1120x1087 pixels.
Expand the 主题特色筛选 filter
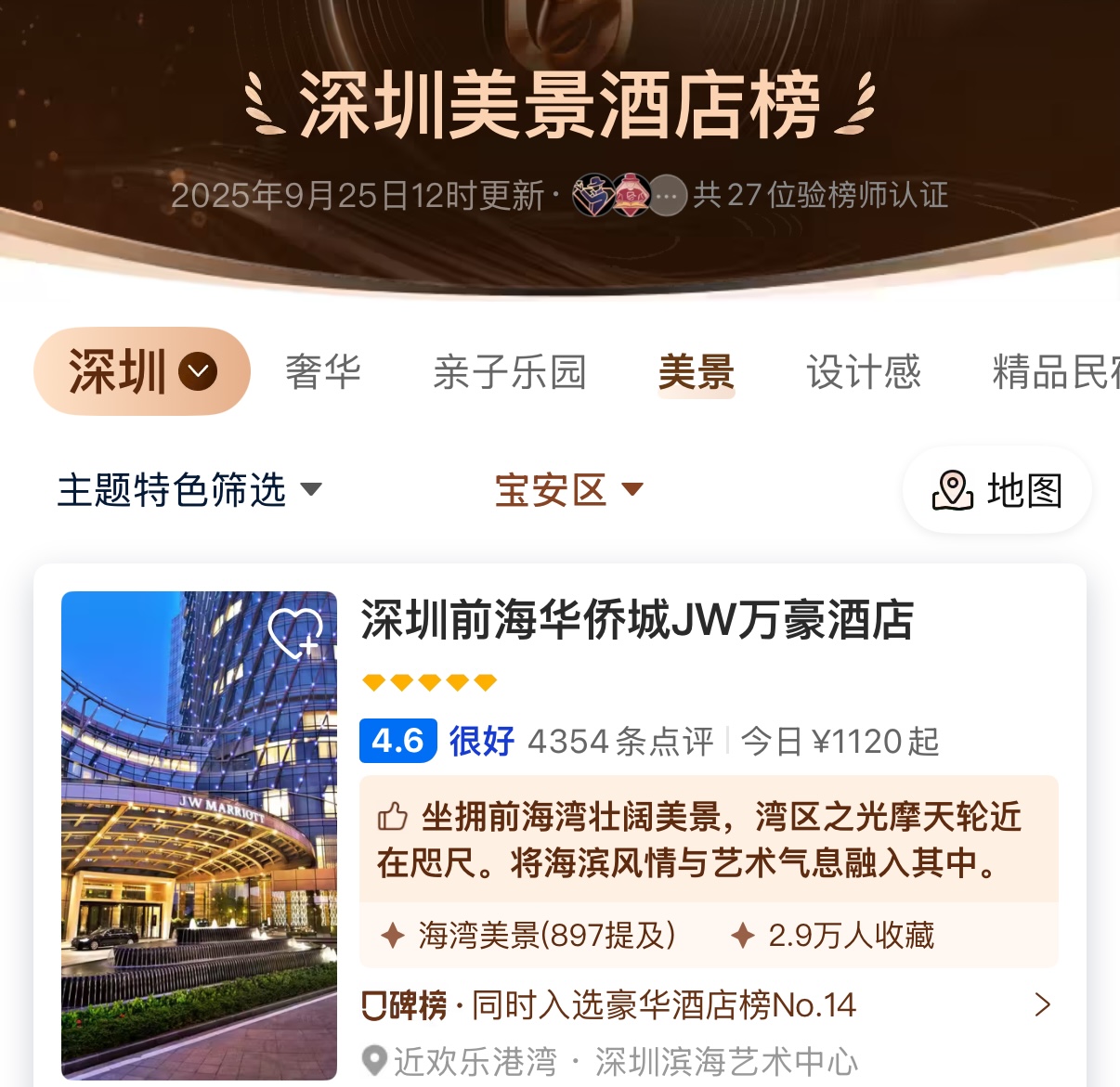coord(189,490)
